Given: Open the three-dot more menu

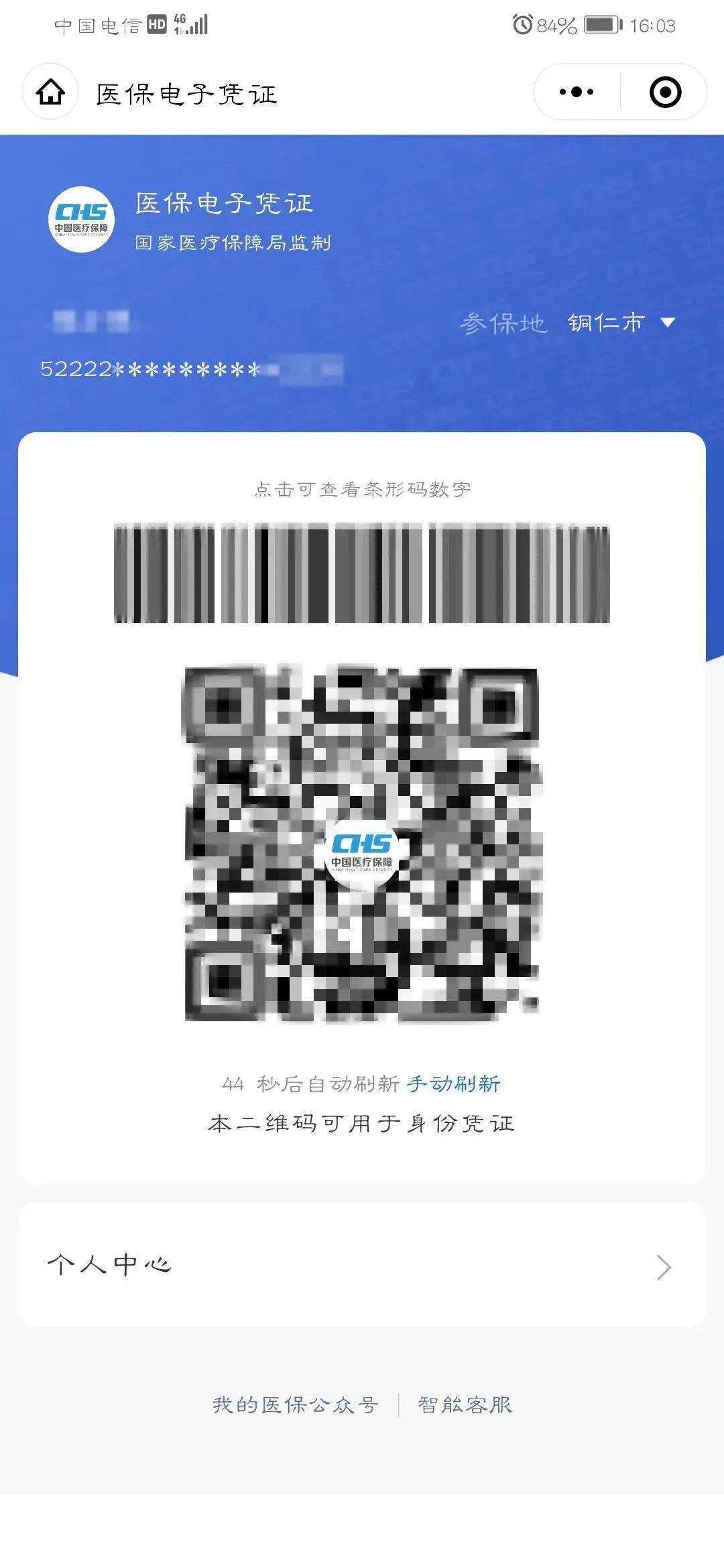Looking at the screenshot, I should [x=577, y=92].
